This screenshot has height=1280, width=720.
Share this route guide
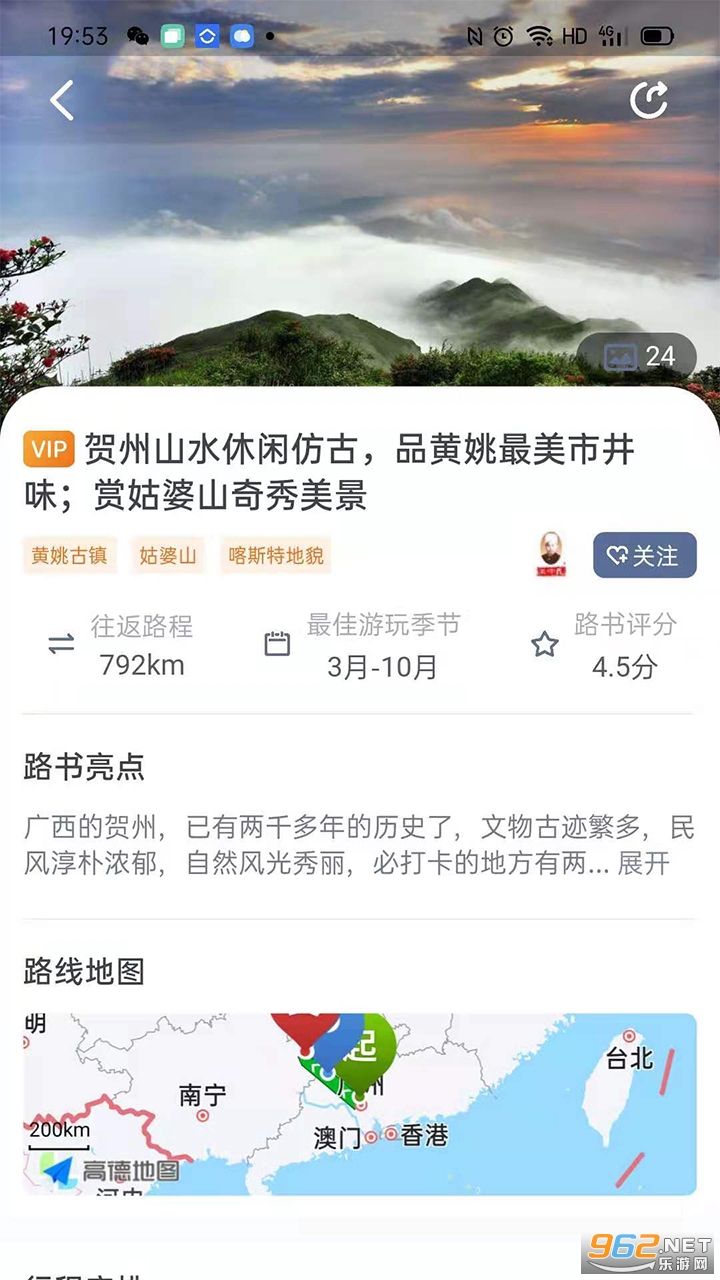(x=648, y=100)
